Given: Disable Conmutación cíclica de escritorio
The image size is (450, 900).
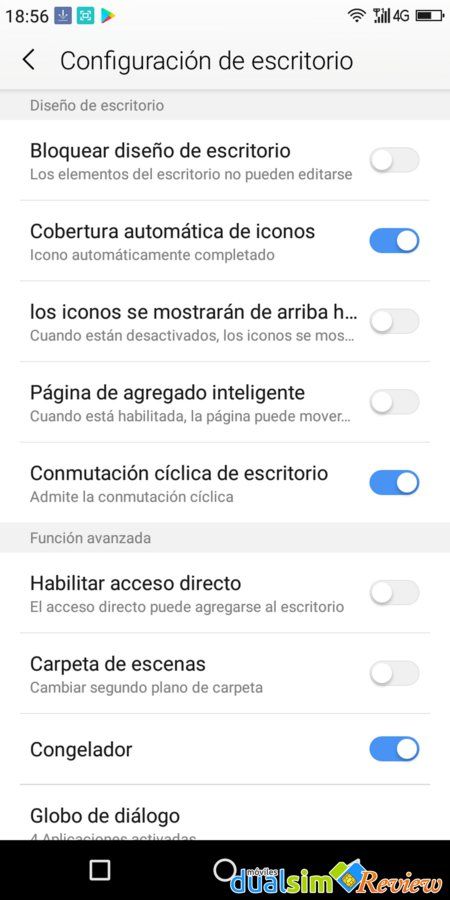Looking at the screenshot, I should click(x=394, y=482).
